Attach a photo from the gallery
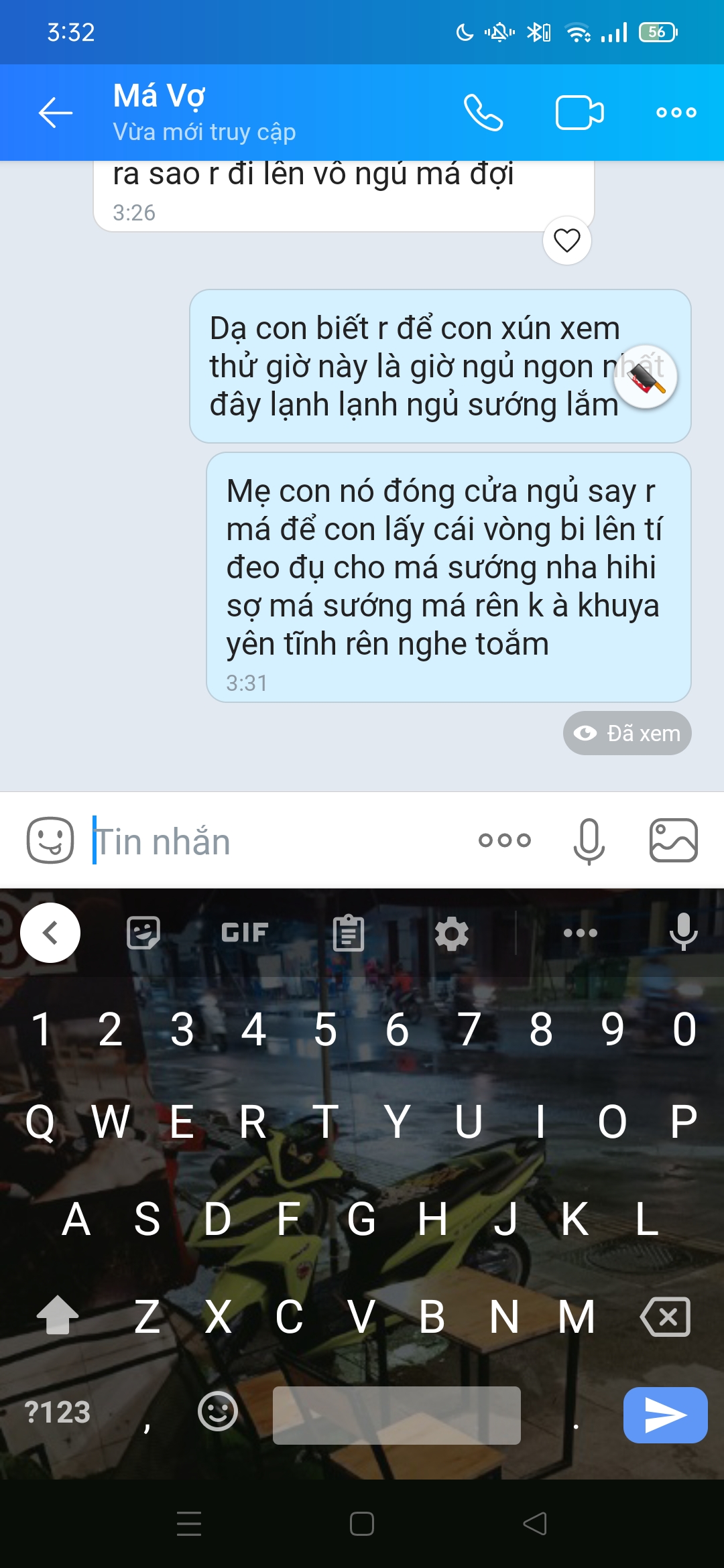 tap(673, 840)
